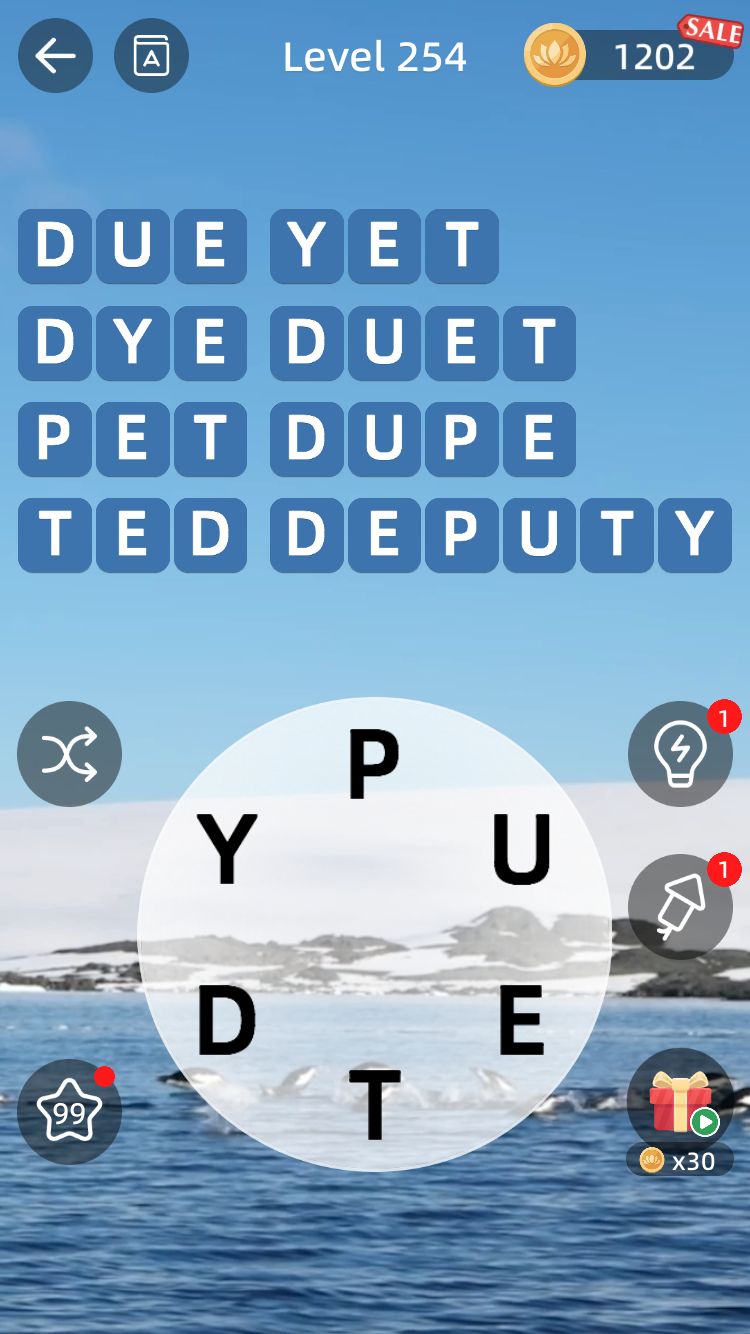The width and height of the screenshot is (750, 1334).
Task: Select the letter T on the wheel
Action: coord(374,1105)
